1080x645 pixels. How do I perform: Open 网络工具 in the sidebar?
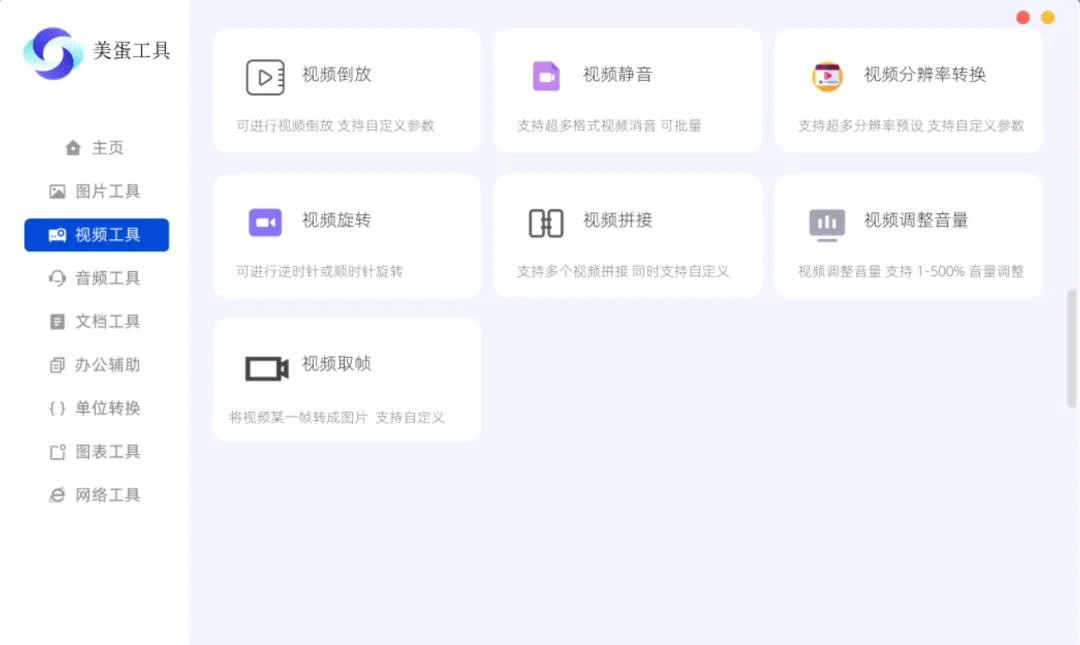[96, 495]
